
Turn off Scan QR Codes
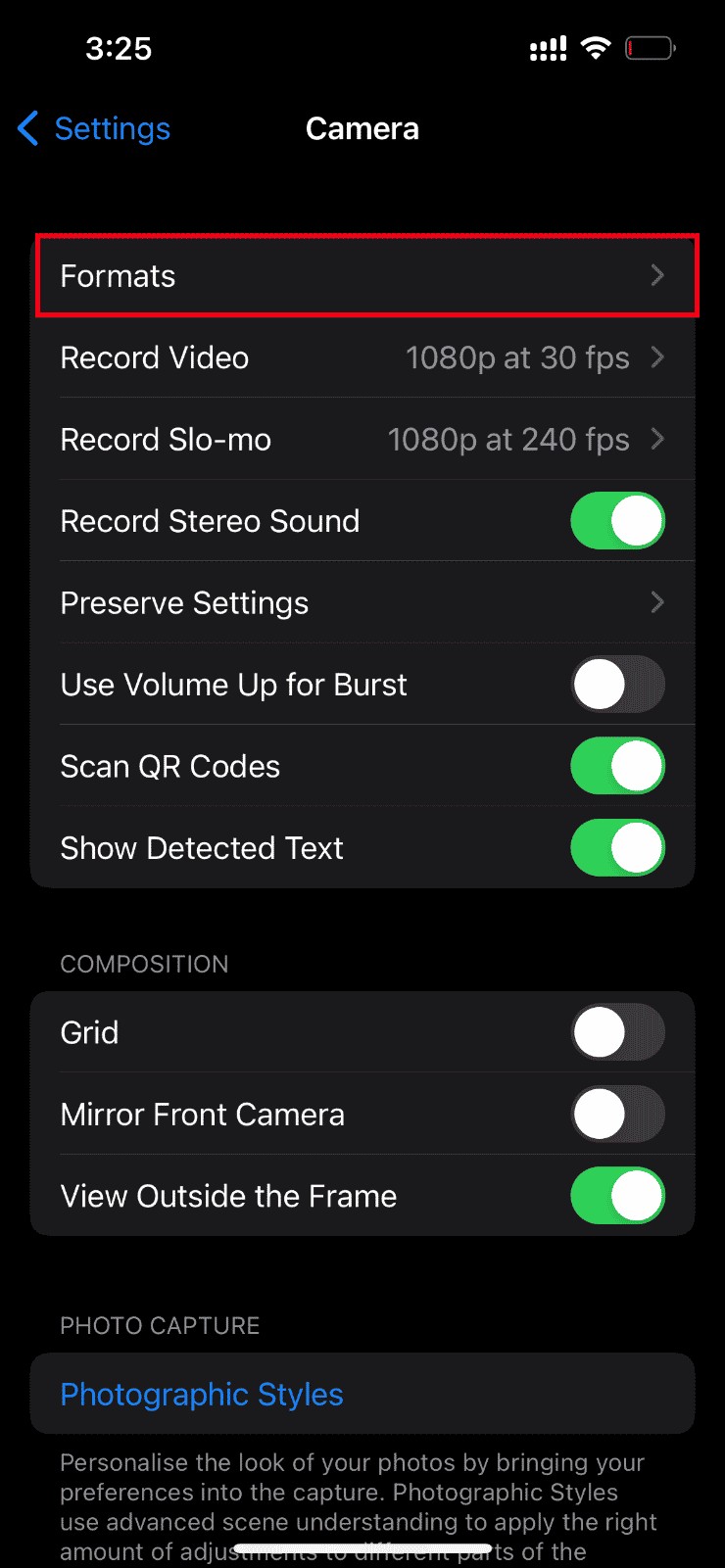(x=617, y=765)
